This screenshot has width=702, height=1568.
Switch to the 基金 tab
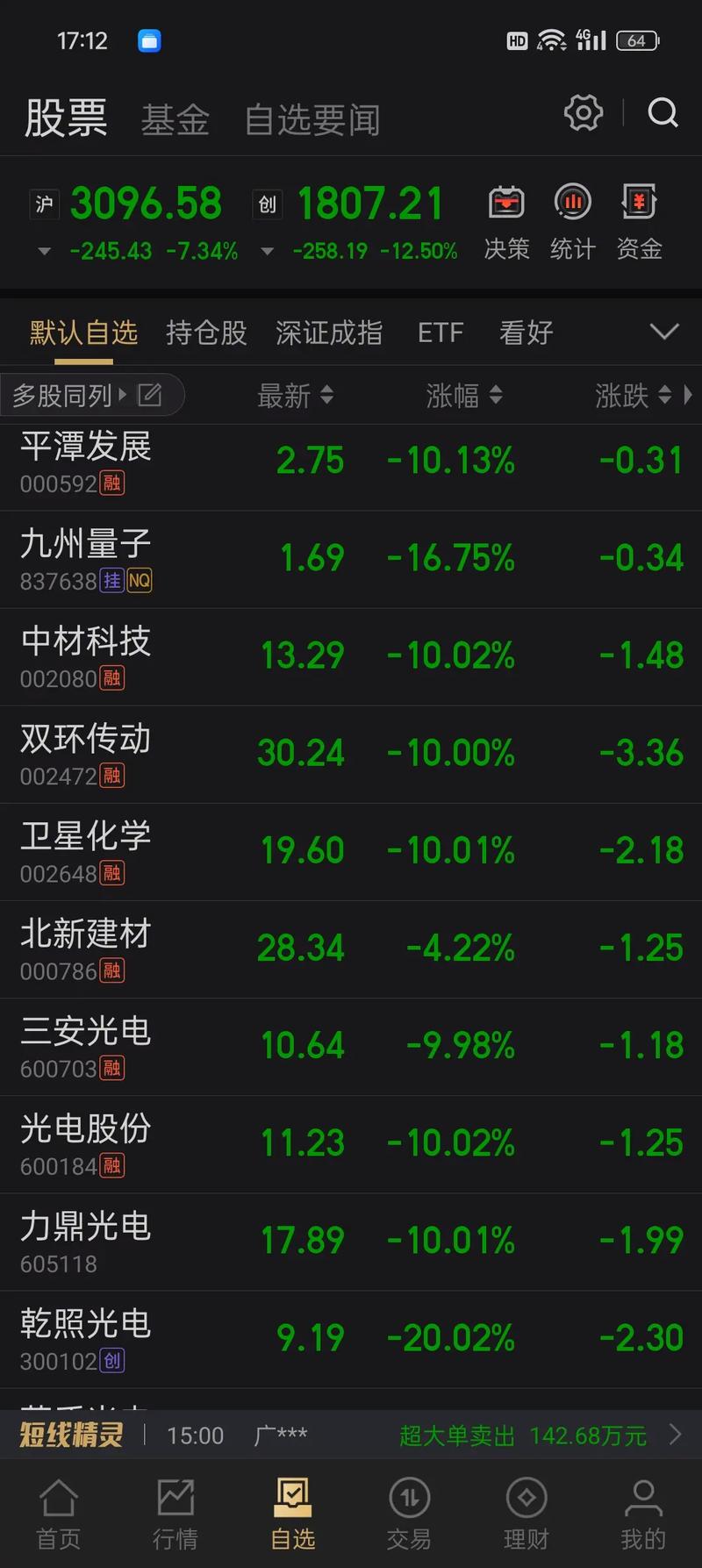click(x=175, y=120)
